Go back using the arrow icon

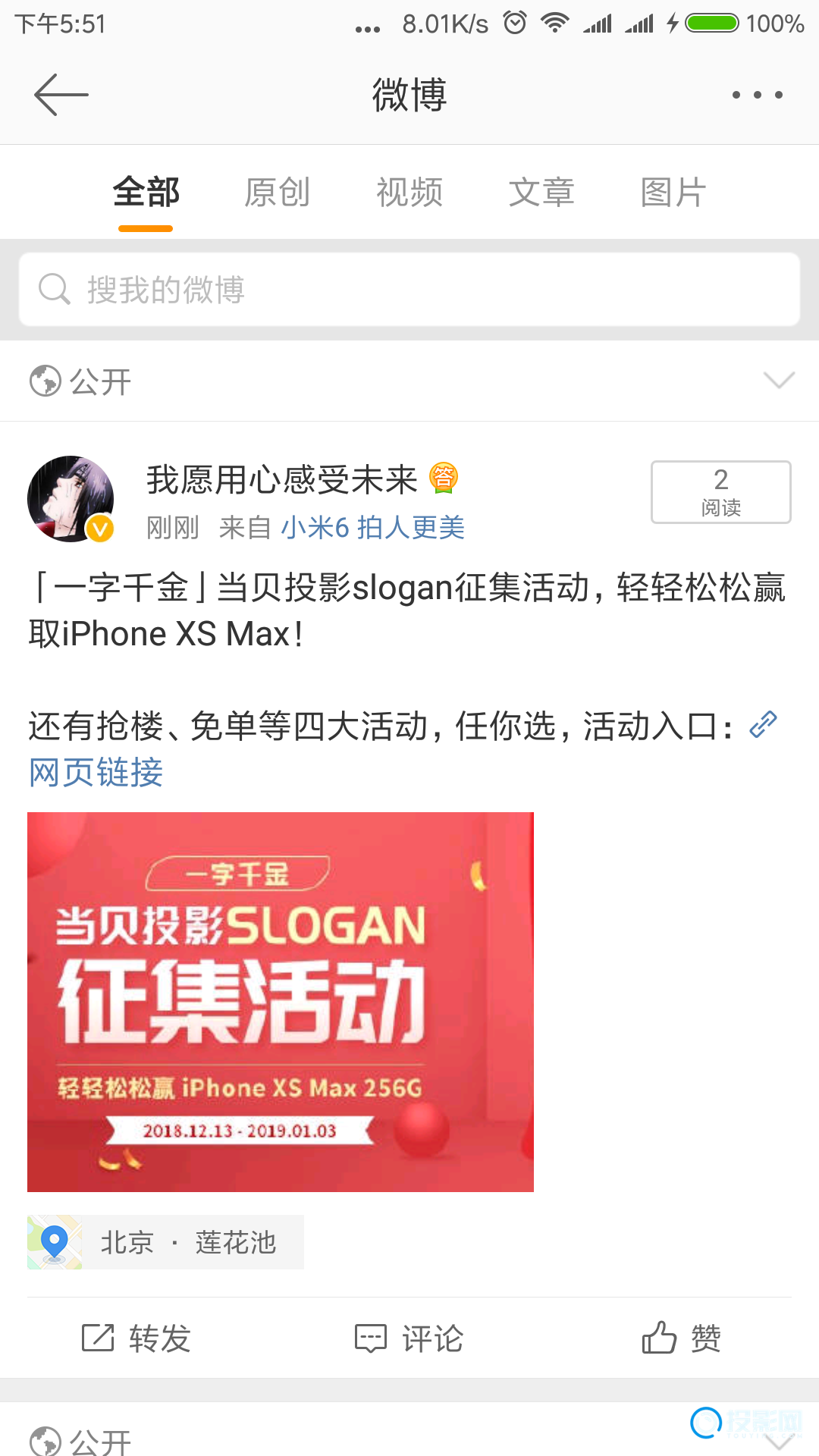(61, 95)
